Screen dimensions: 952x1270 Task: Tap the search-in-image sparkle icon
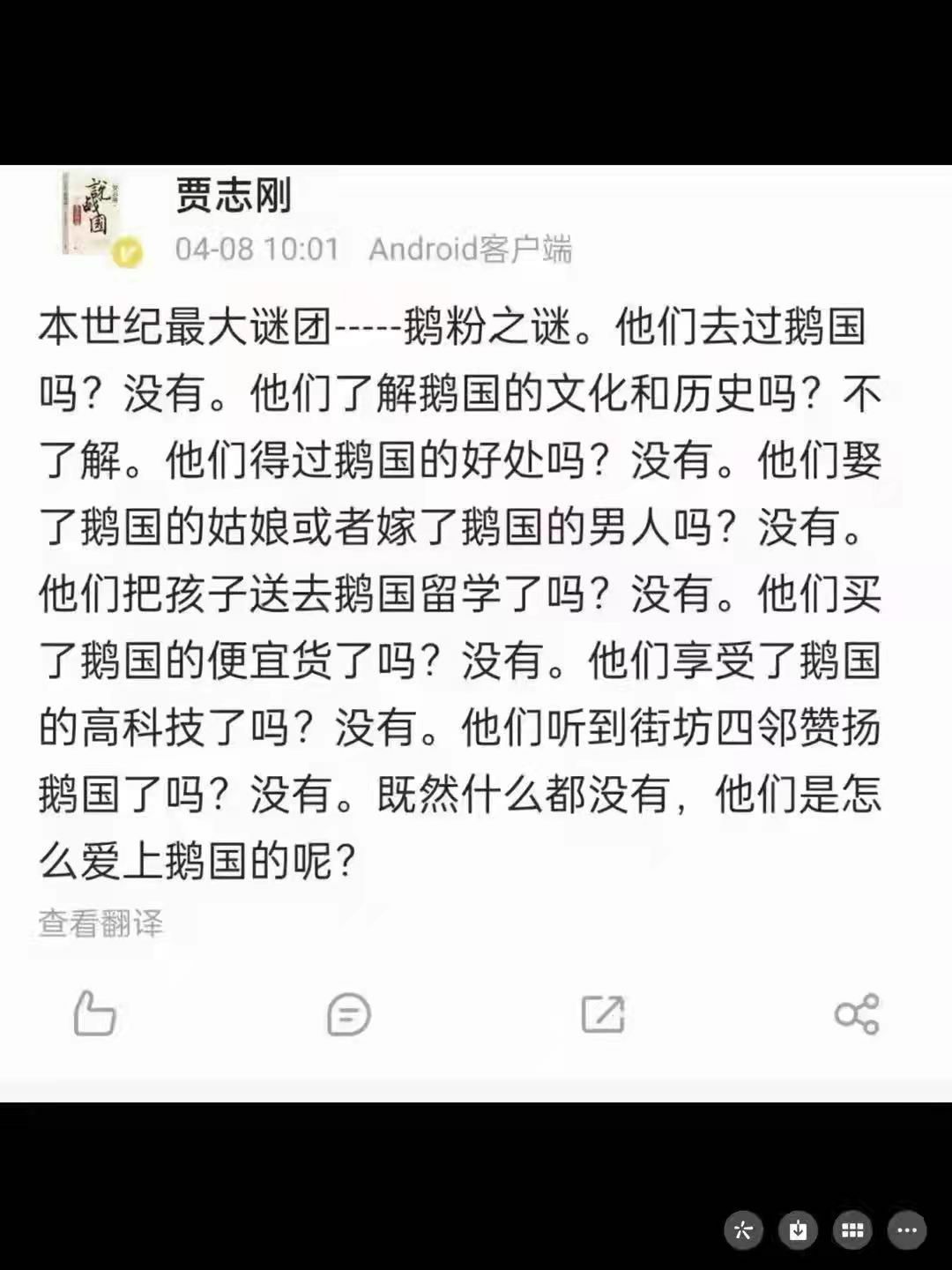click(743, 1230)
